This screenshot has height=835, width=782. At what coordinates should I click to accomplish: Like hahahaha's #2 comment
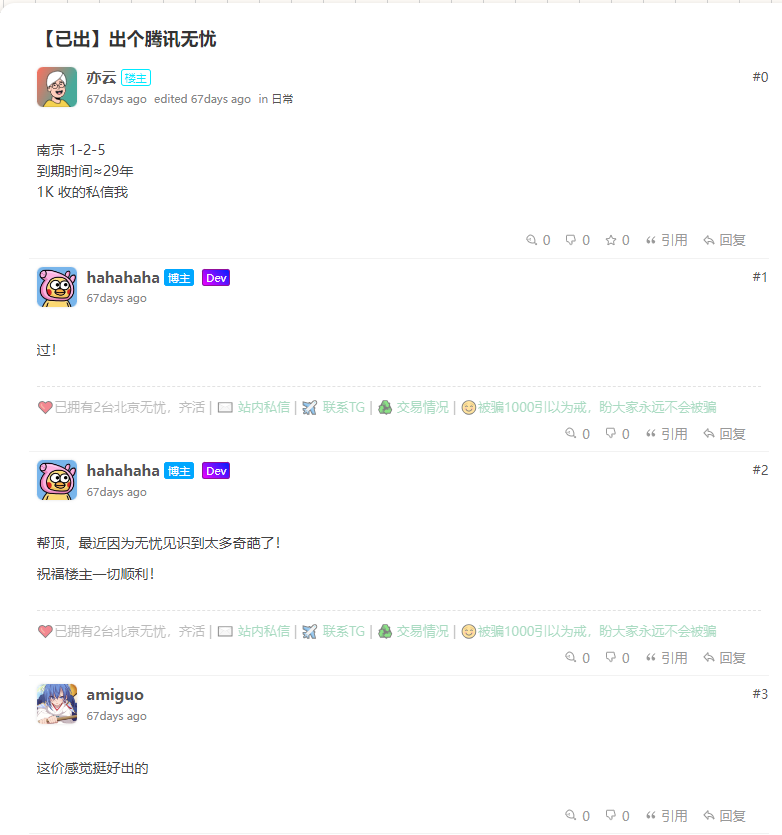577,658
